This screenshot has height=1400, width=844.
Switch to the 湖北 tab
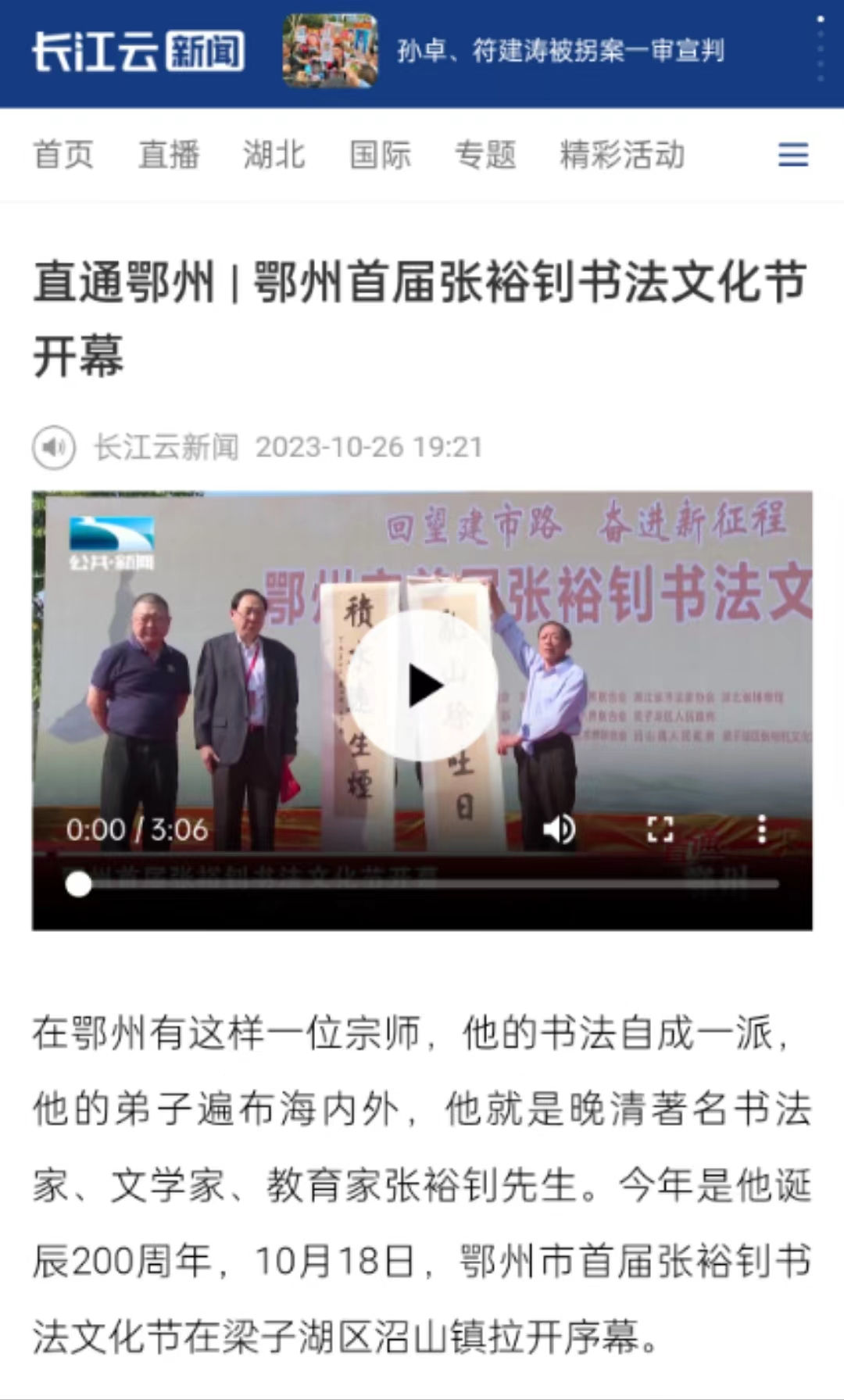[274, 154]
